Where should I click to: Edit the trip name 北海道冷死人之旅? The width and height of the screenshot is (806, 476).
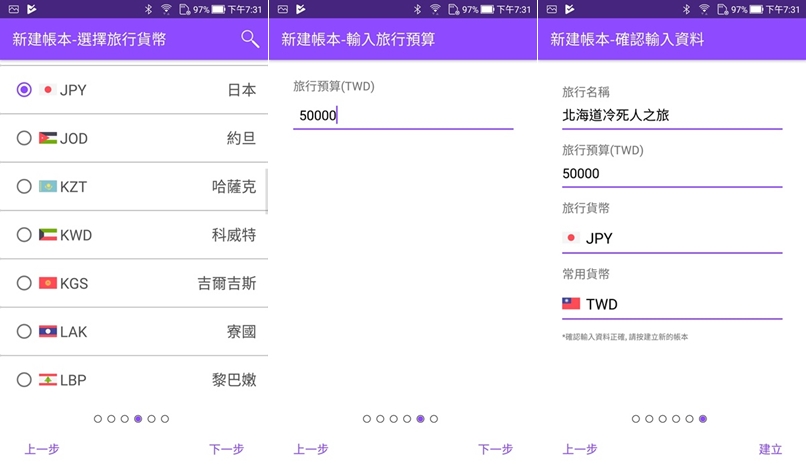click(670, 115)
